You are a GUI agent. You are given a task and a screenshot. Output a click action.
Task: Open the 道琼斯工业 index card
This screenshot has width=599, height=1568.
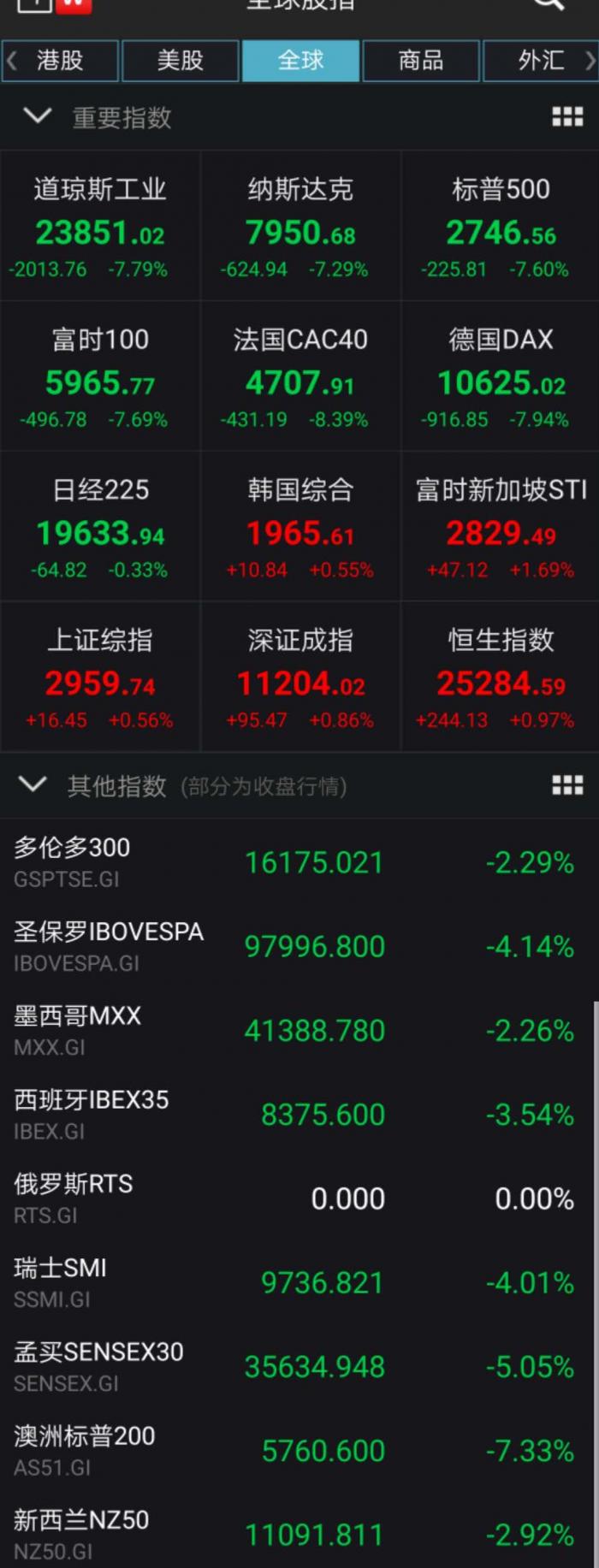click(x=100, y=227)
